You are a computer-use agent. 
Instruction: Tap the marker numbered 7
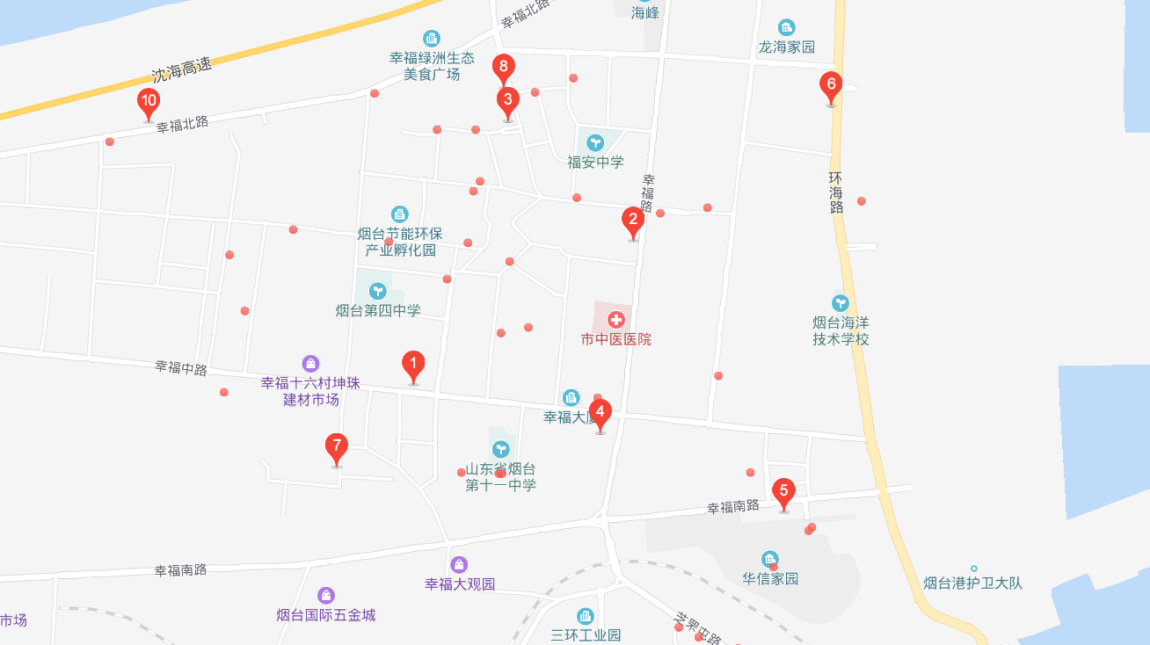coord(337,446)
